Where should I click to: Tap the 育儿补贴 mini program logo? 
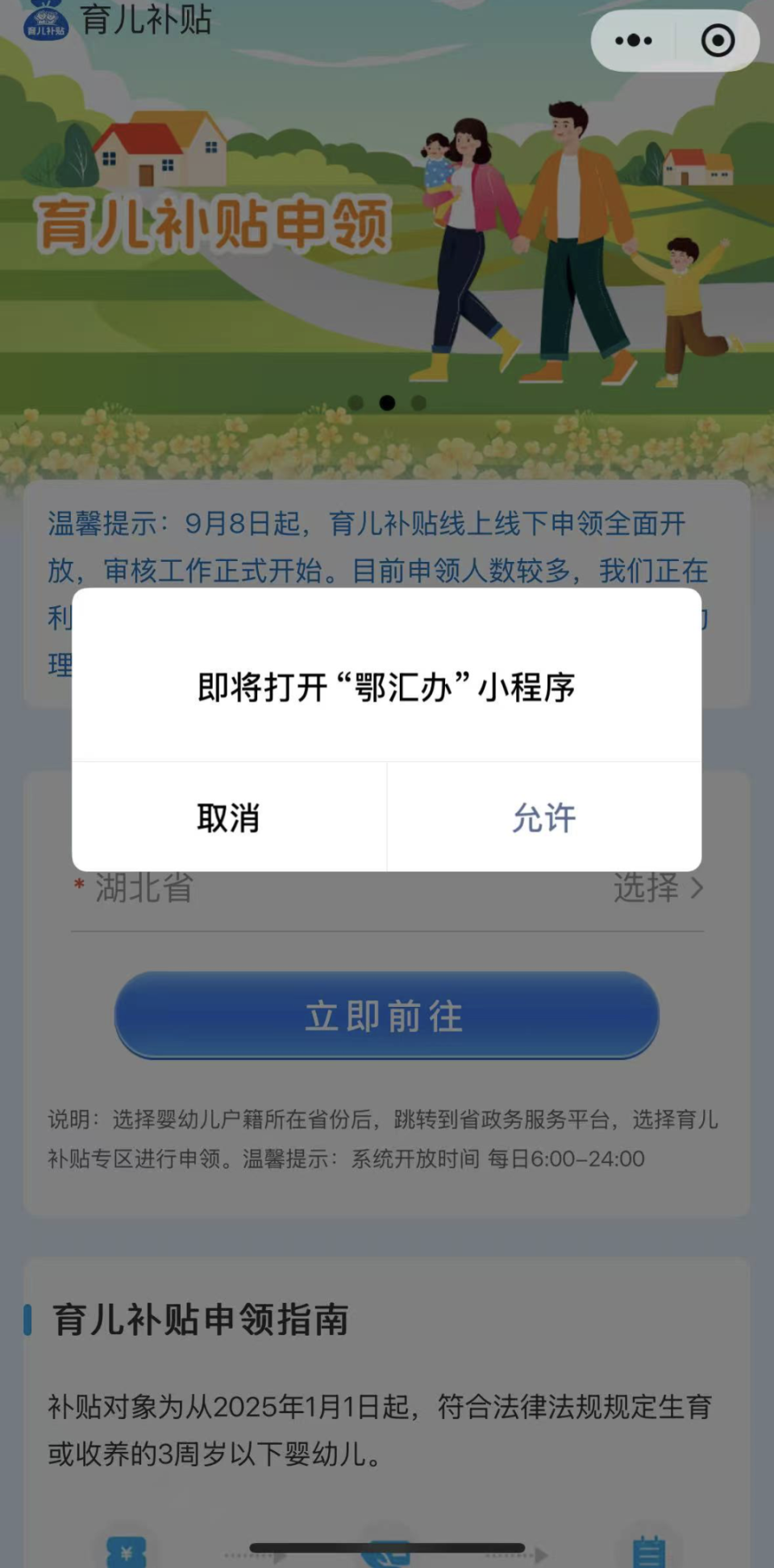pos(44,22)
